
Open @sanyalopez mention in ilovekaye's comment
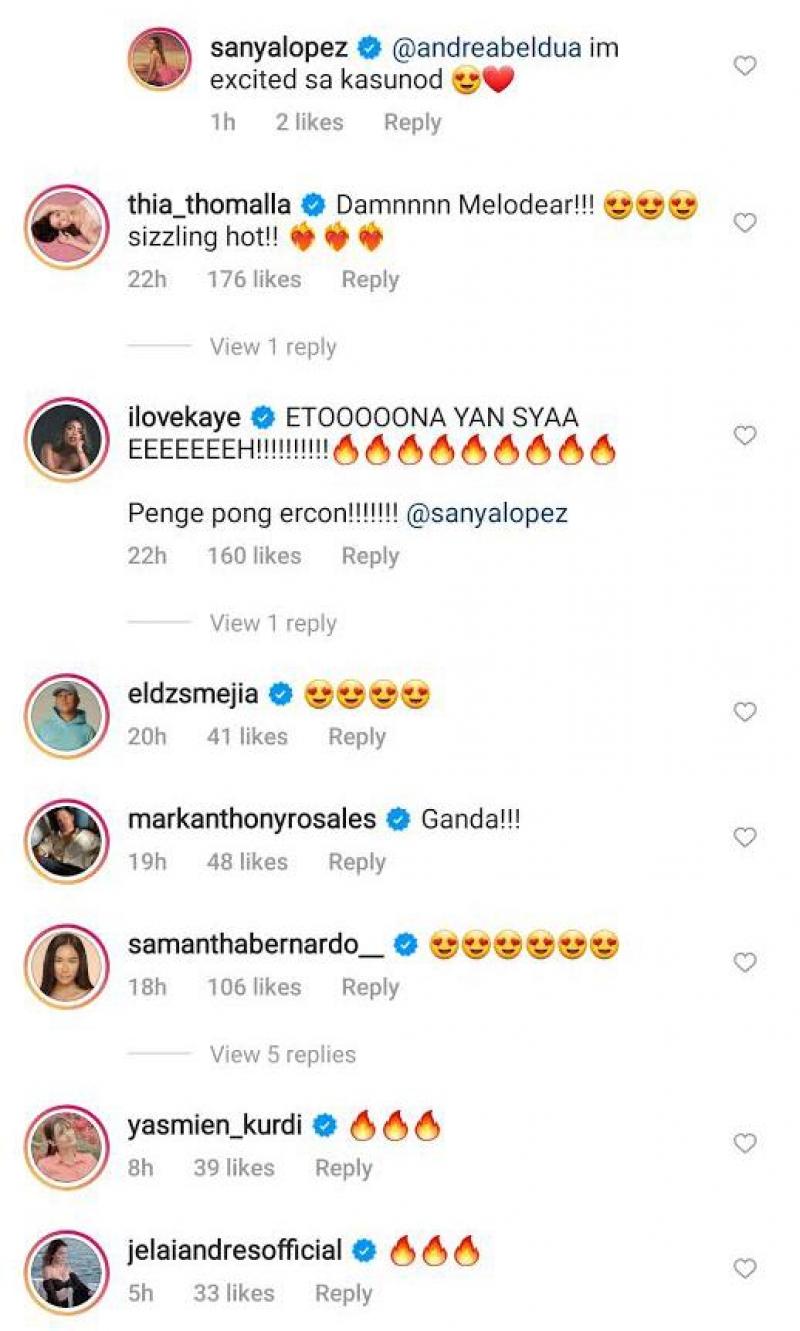point(487,514)
